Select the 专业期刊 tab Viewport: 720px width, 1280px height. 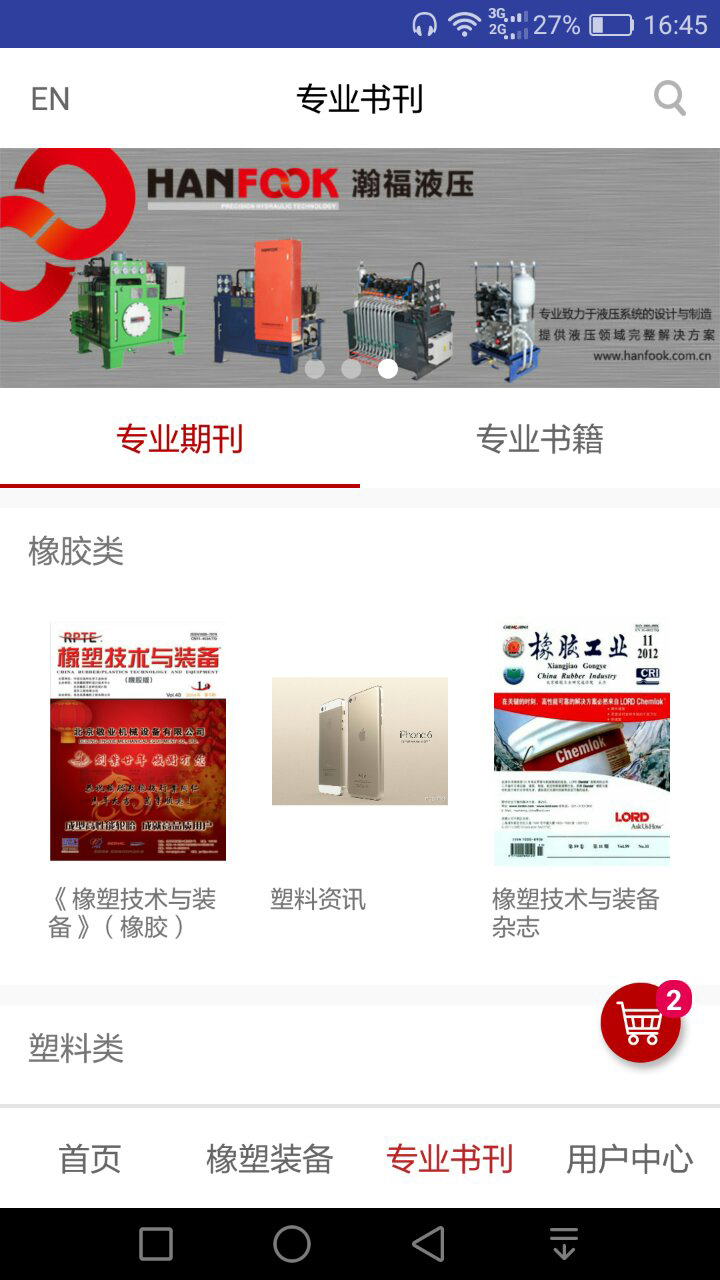[180, 439]
